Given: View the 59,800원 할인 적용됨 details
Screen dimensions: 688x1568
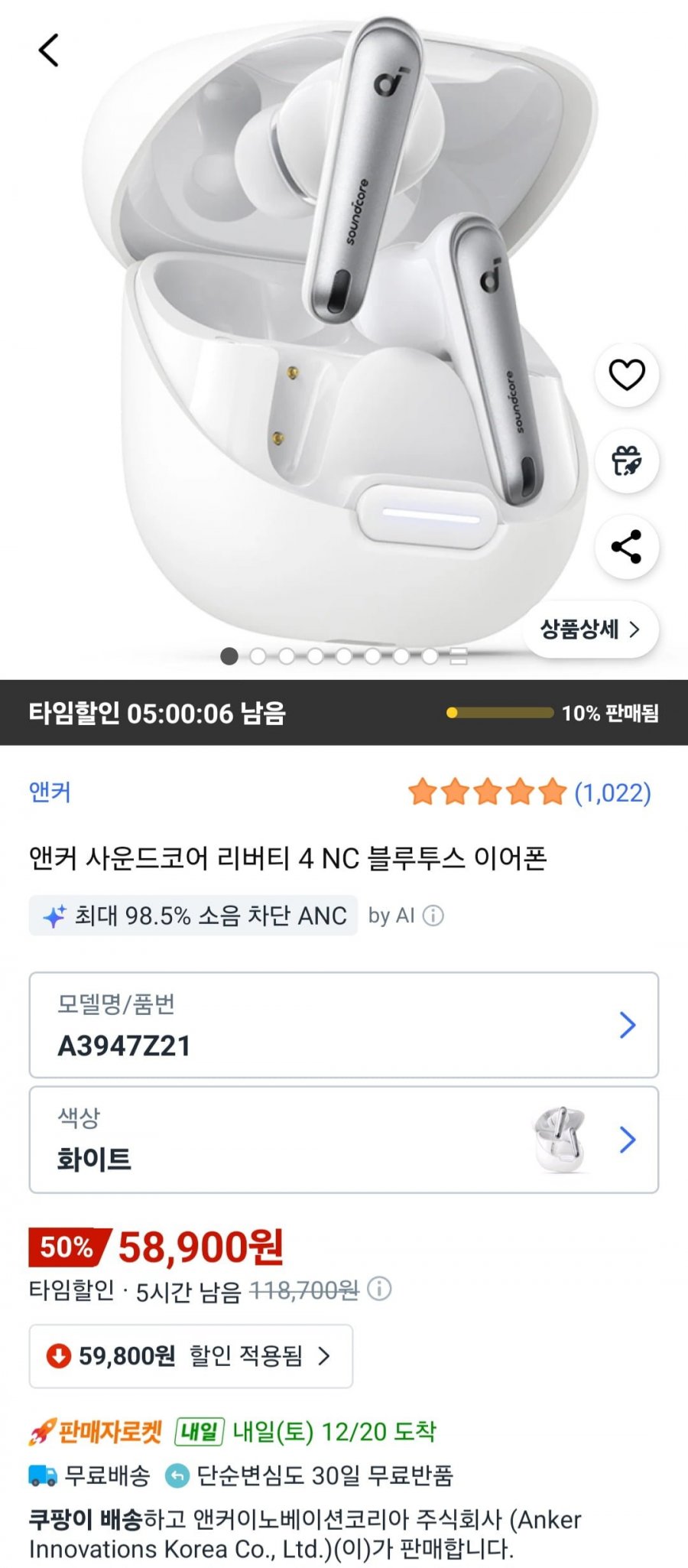Looking at the screenshot, I should [191, 1356].
